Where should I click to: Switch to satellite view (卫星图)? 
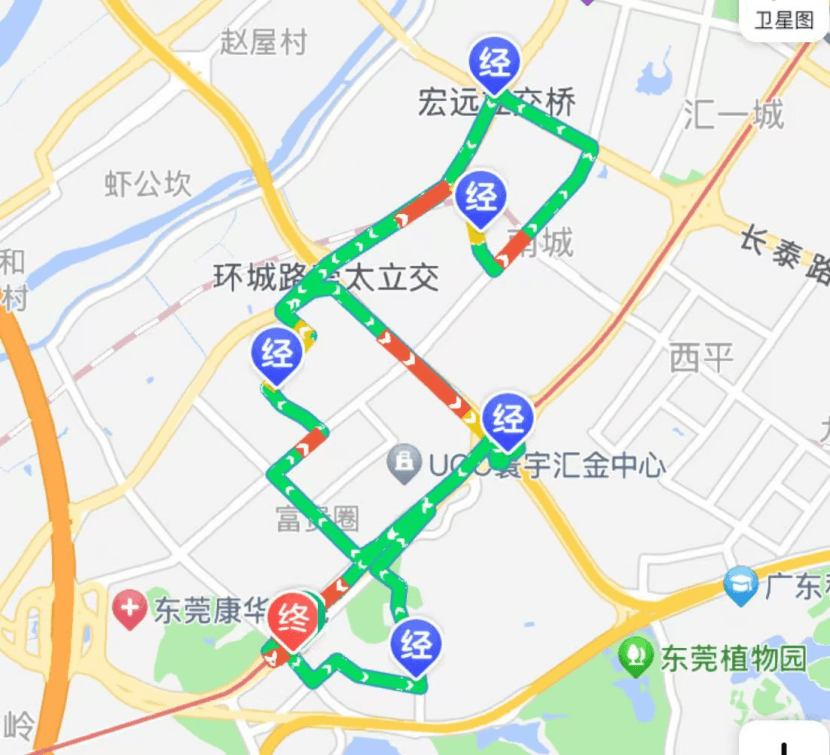click(785, 21)
